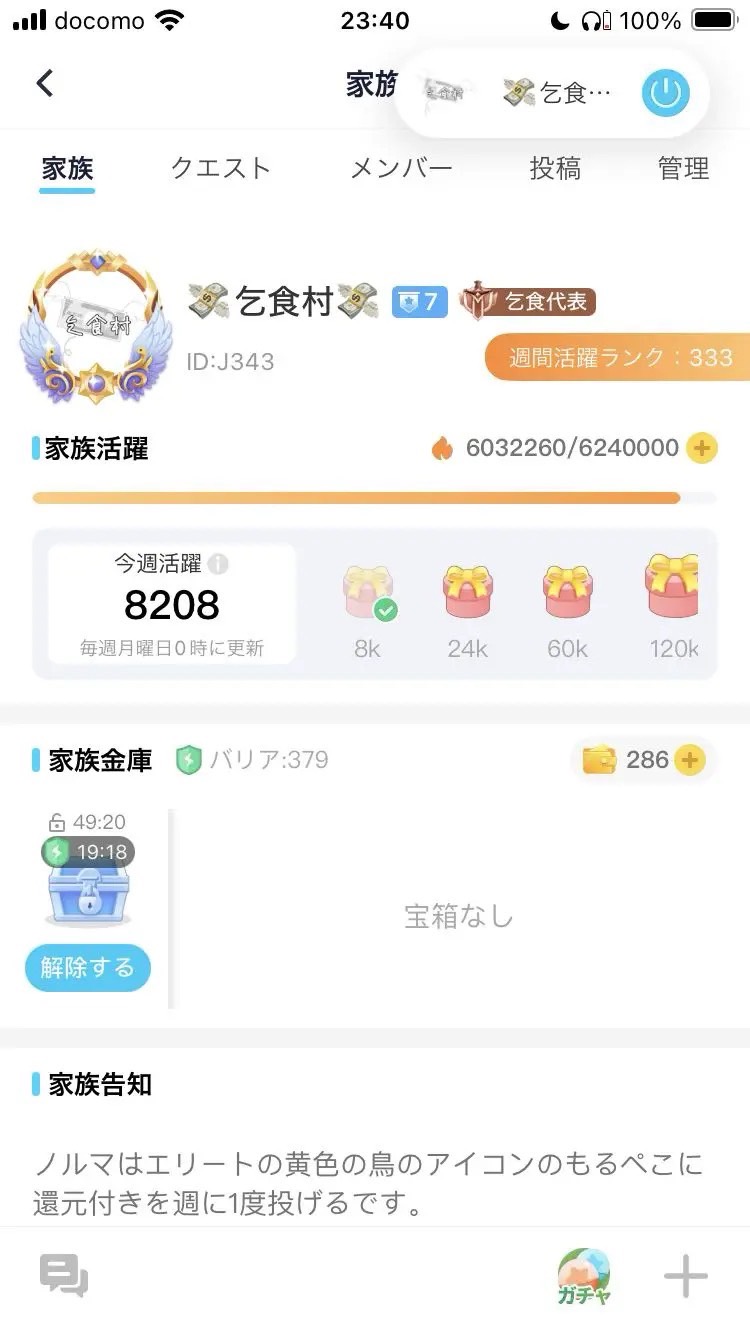Viewport: 750px width, 1334px height.
Task: Tap the 60k reward gift box
Action: (x=567, y=591)
